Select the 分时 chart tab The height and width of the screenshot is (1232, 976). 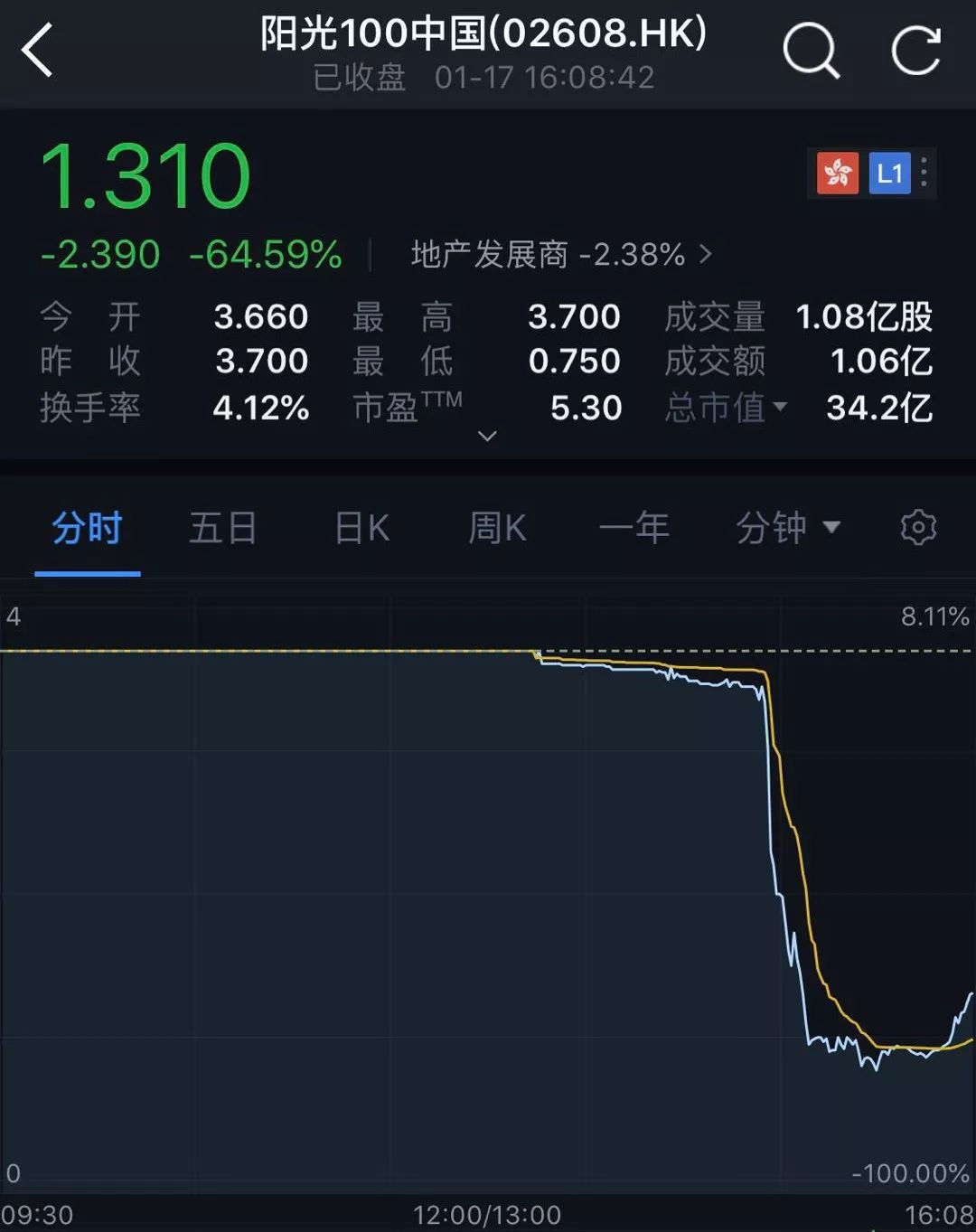(x=87, y=528)
